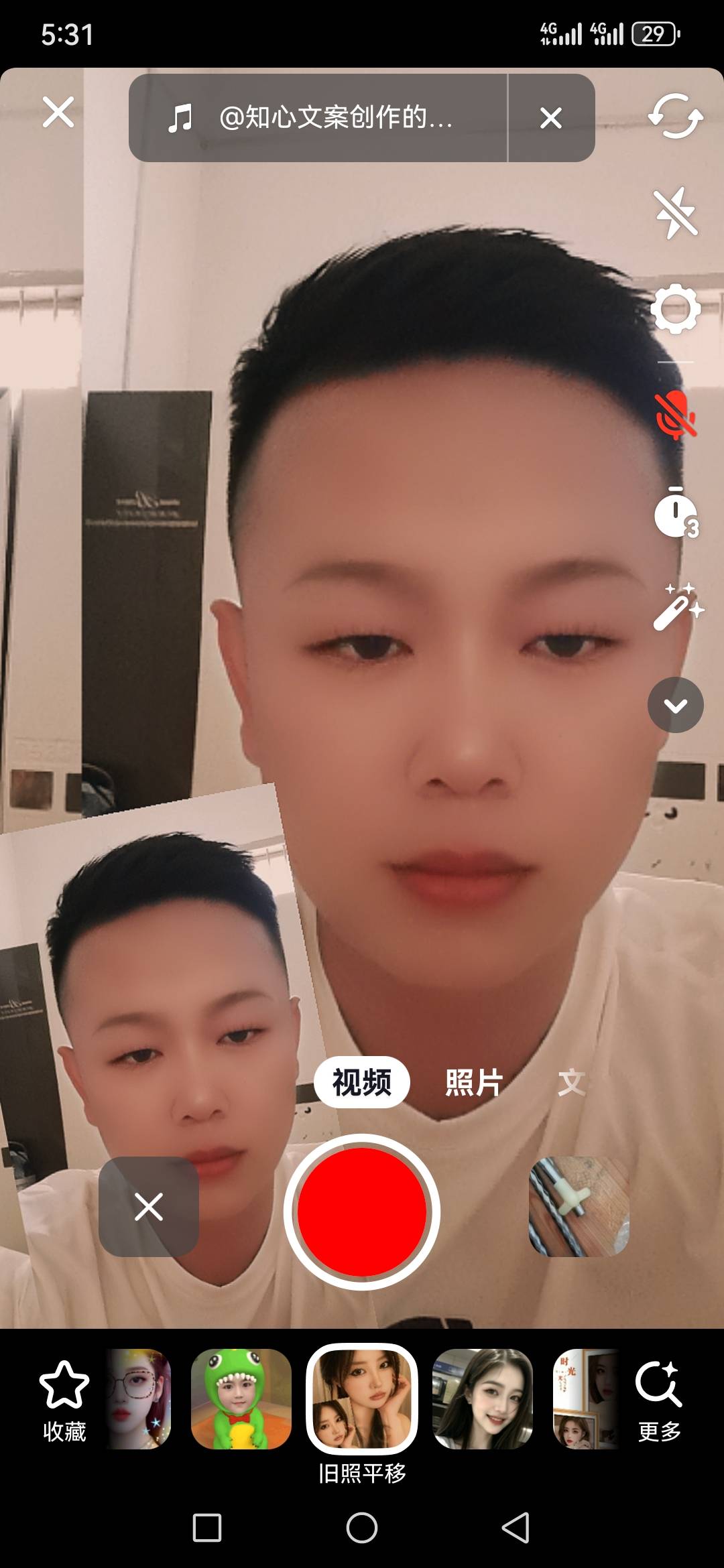This screenshot has height=1568, width=724.
Task: Search 更多 effects
Action: coord(659,1400)
